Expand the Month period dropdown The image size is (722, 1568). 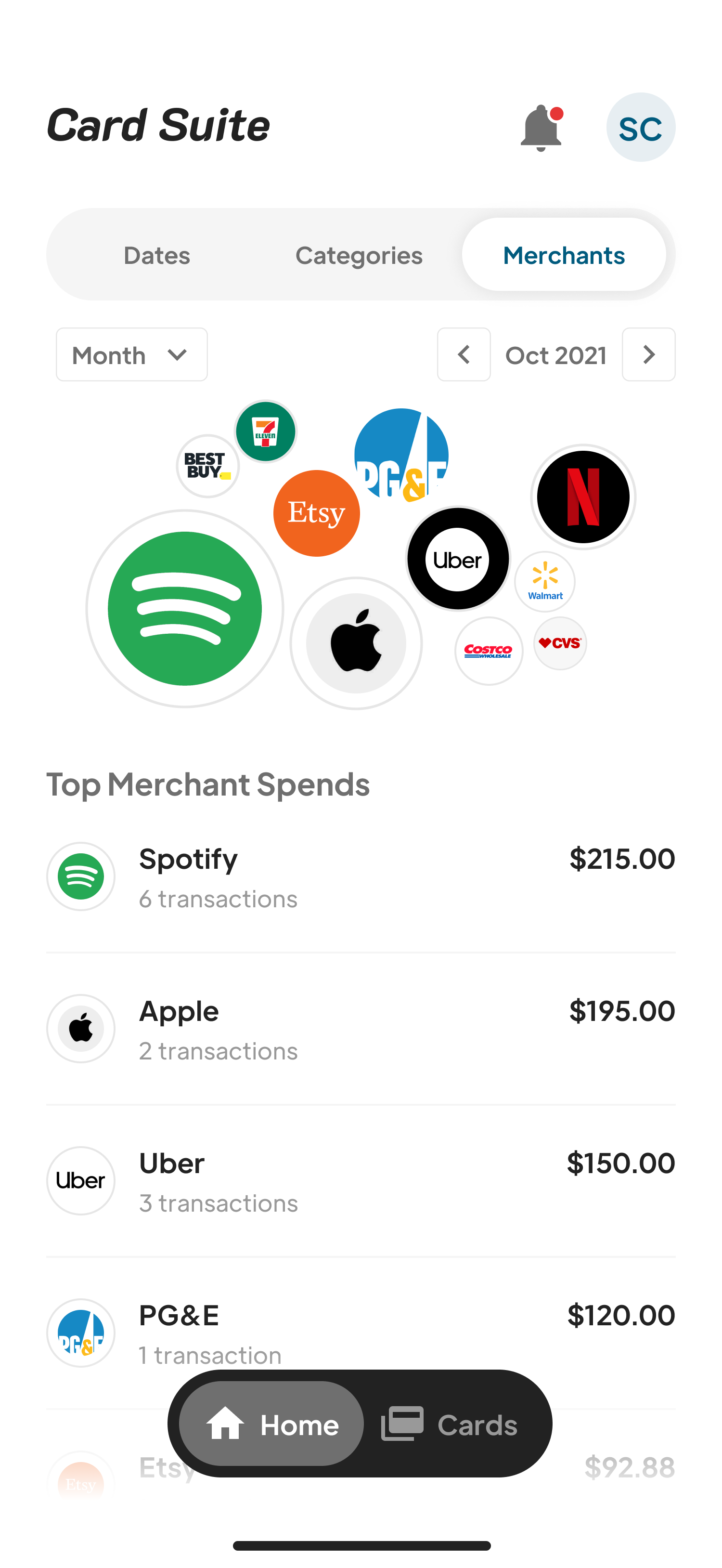coord(131,355)
